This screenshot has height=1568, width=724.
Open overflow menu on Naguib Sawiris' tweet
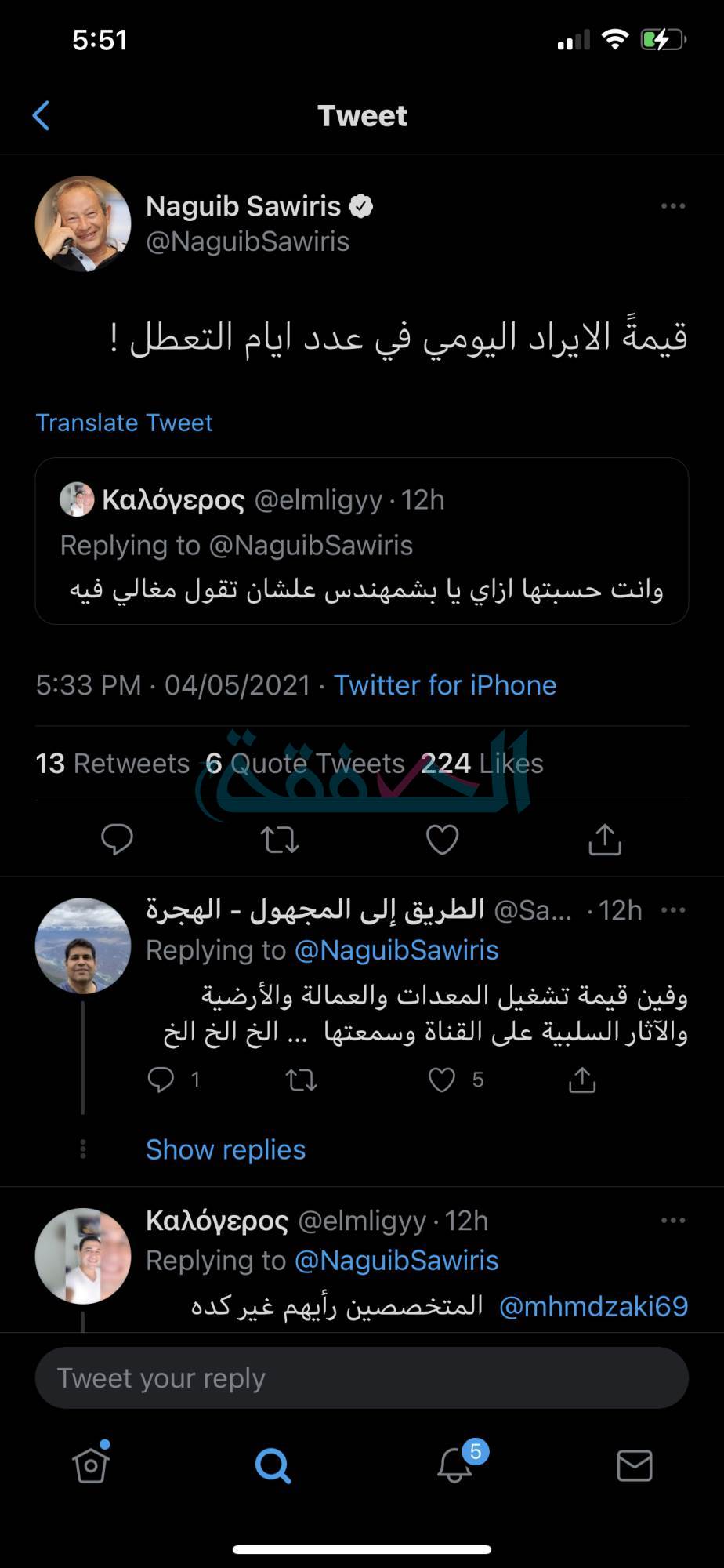tap(672, 206)
